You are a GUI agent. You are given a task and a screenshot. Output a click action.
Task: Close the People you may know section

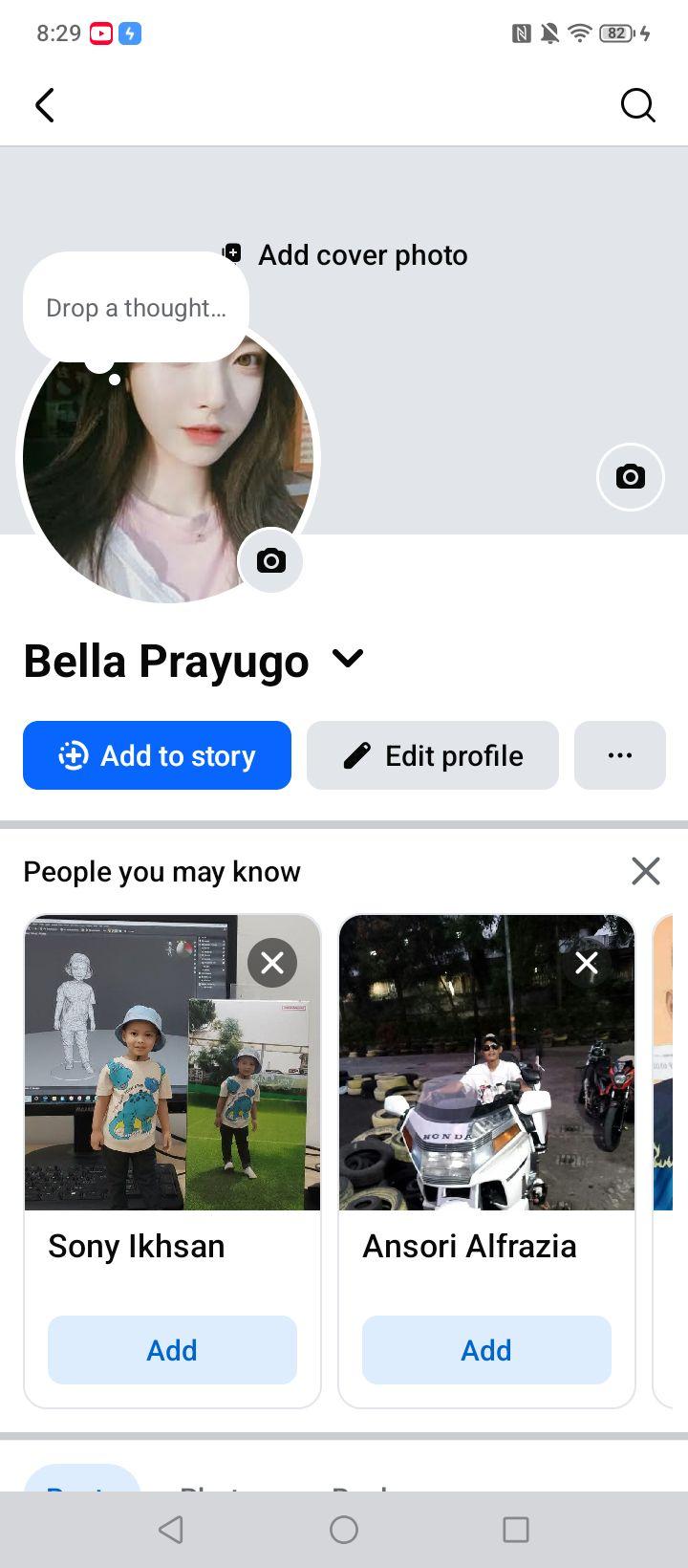pyautogui.click(x=646, y=871)
